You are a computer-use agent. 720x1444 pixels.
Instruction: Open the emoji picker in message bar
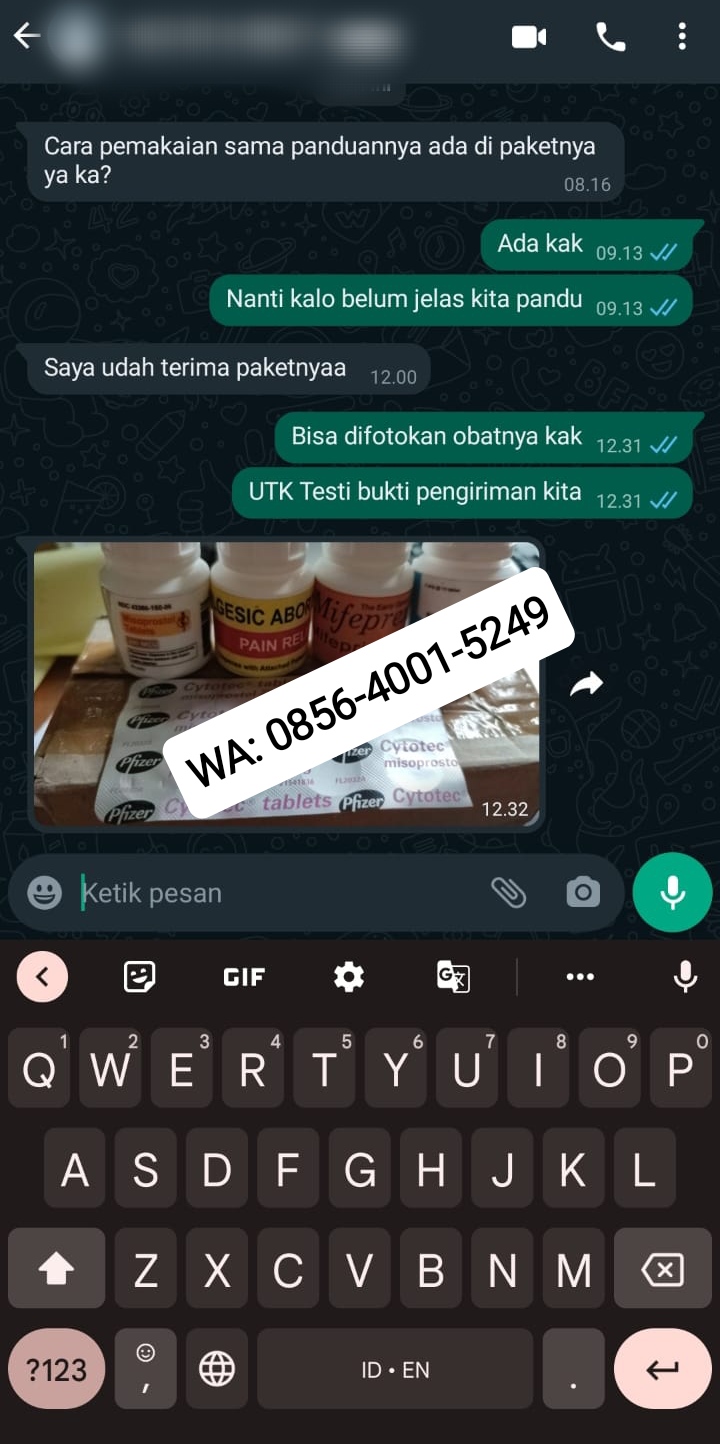(x=44, y=892)
